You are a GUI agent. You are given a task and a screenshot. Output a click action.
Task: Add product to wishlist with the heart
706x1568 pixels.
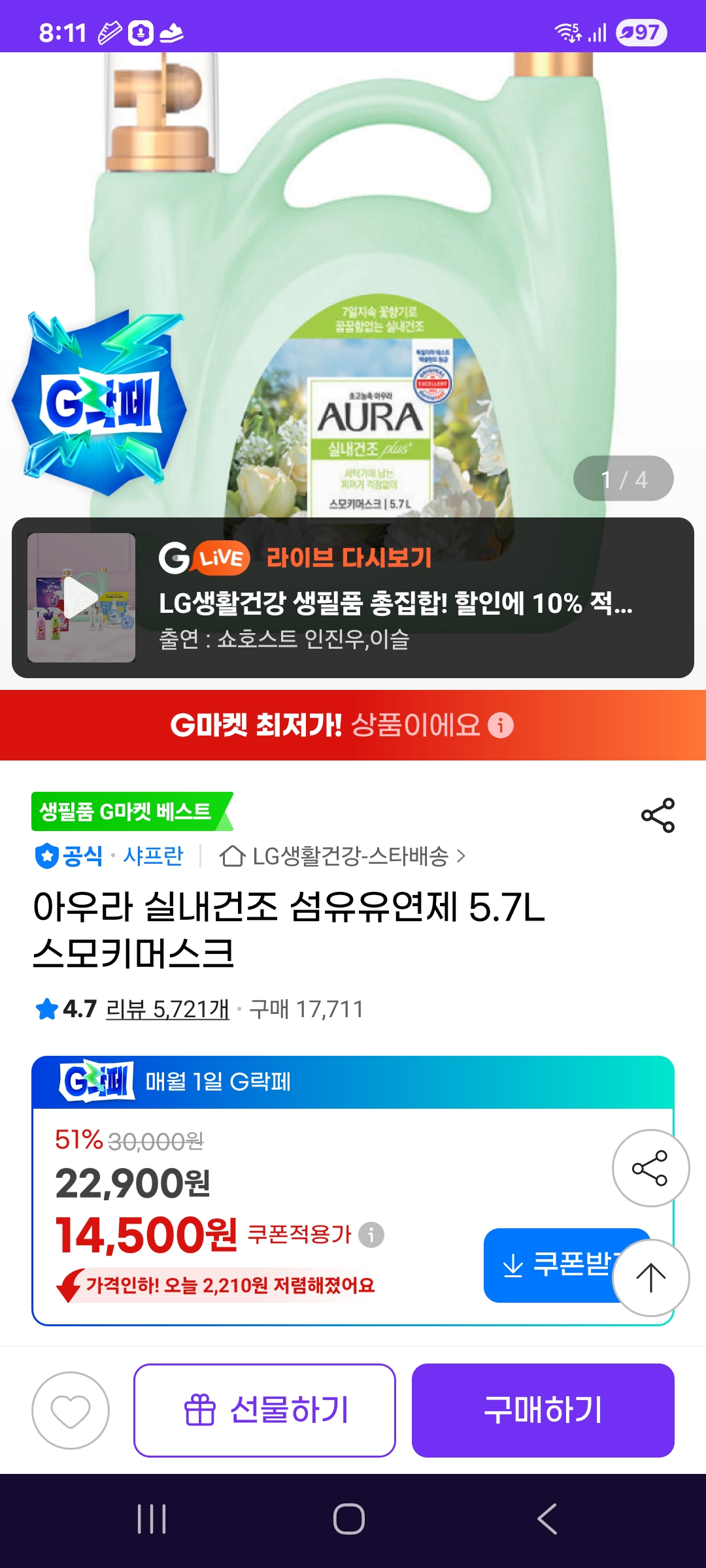pyautogui.click(x=71, y=1410)
